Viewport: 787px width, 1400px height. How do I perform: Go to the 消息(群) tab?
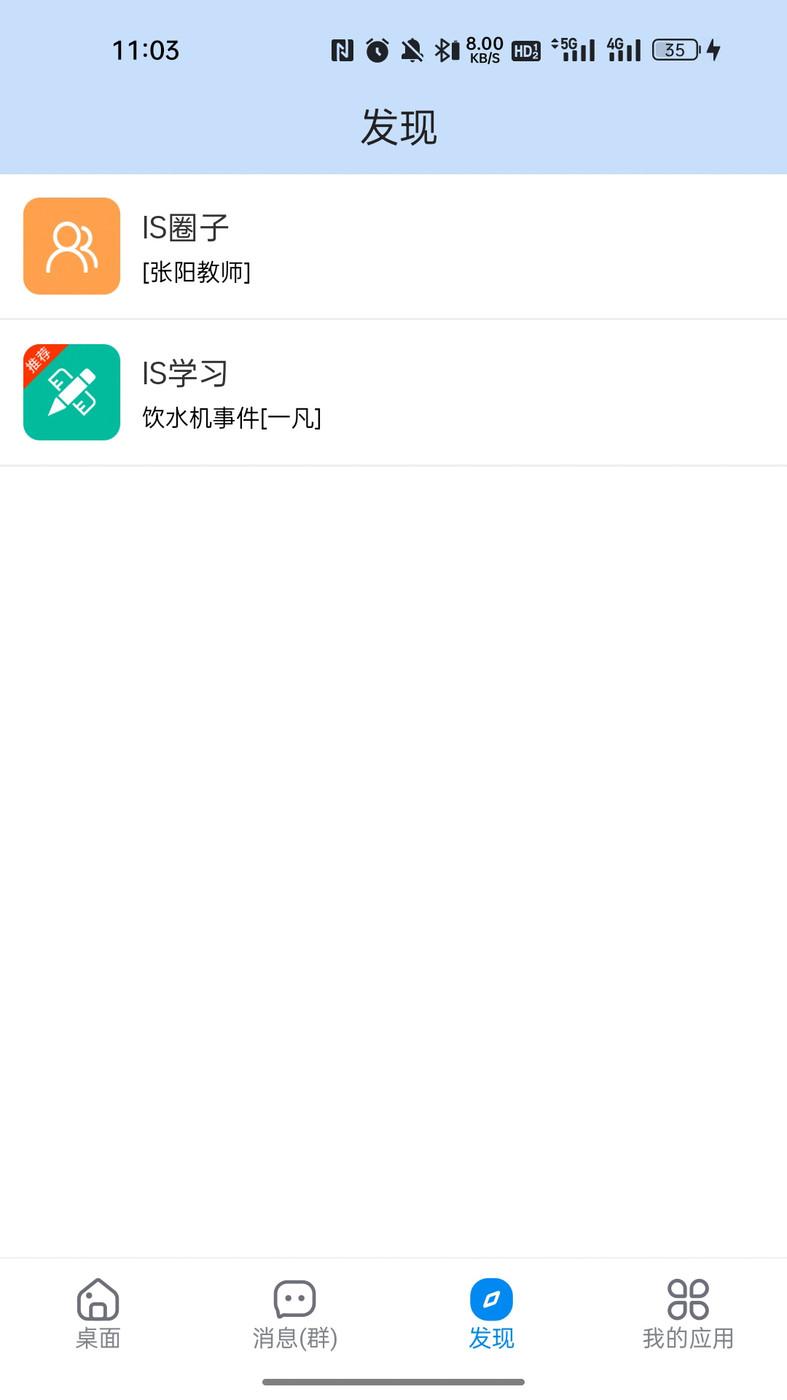[x=295, y=1314]
